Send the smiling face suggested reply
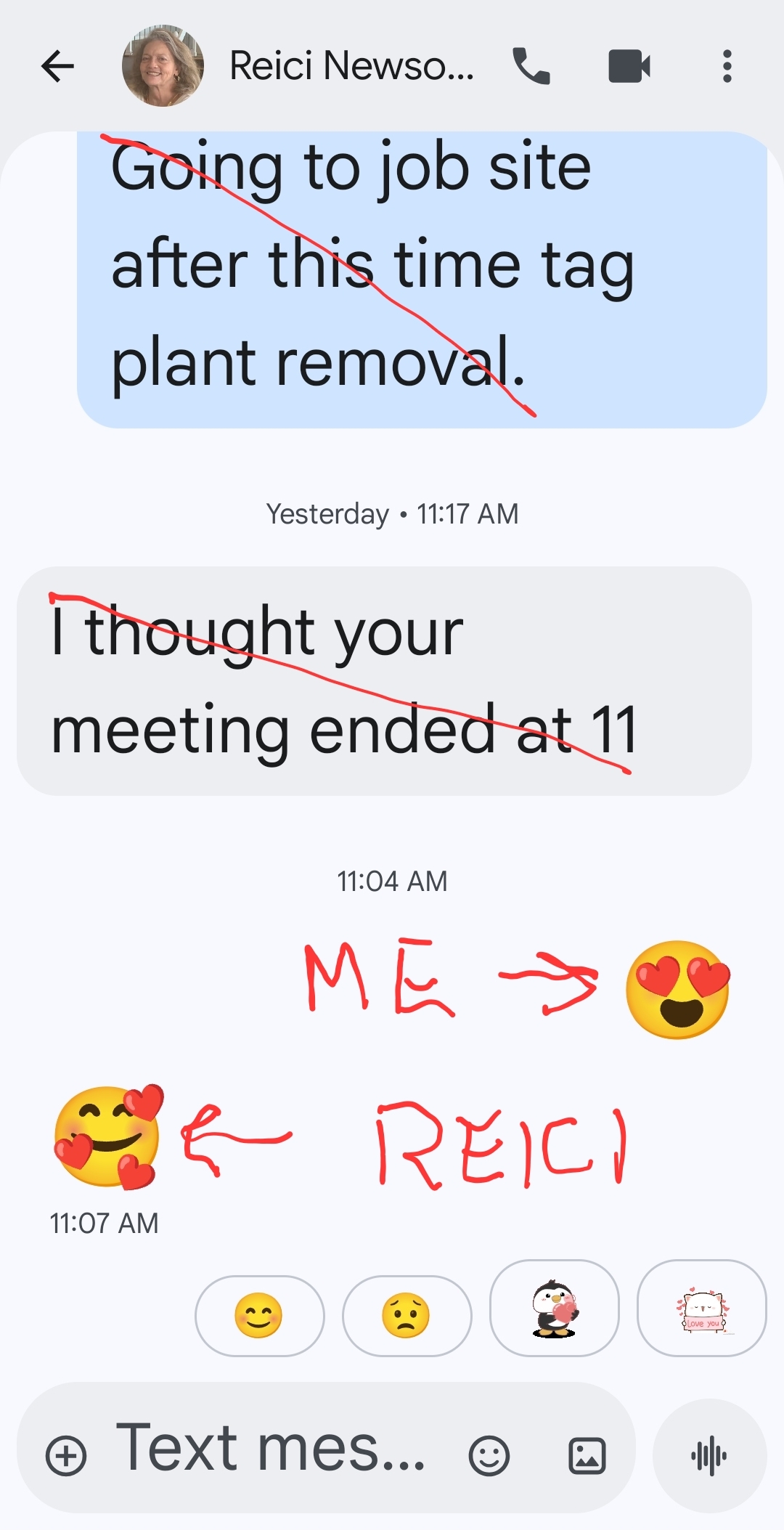 (259, 1315)
